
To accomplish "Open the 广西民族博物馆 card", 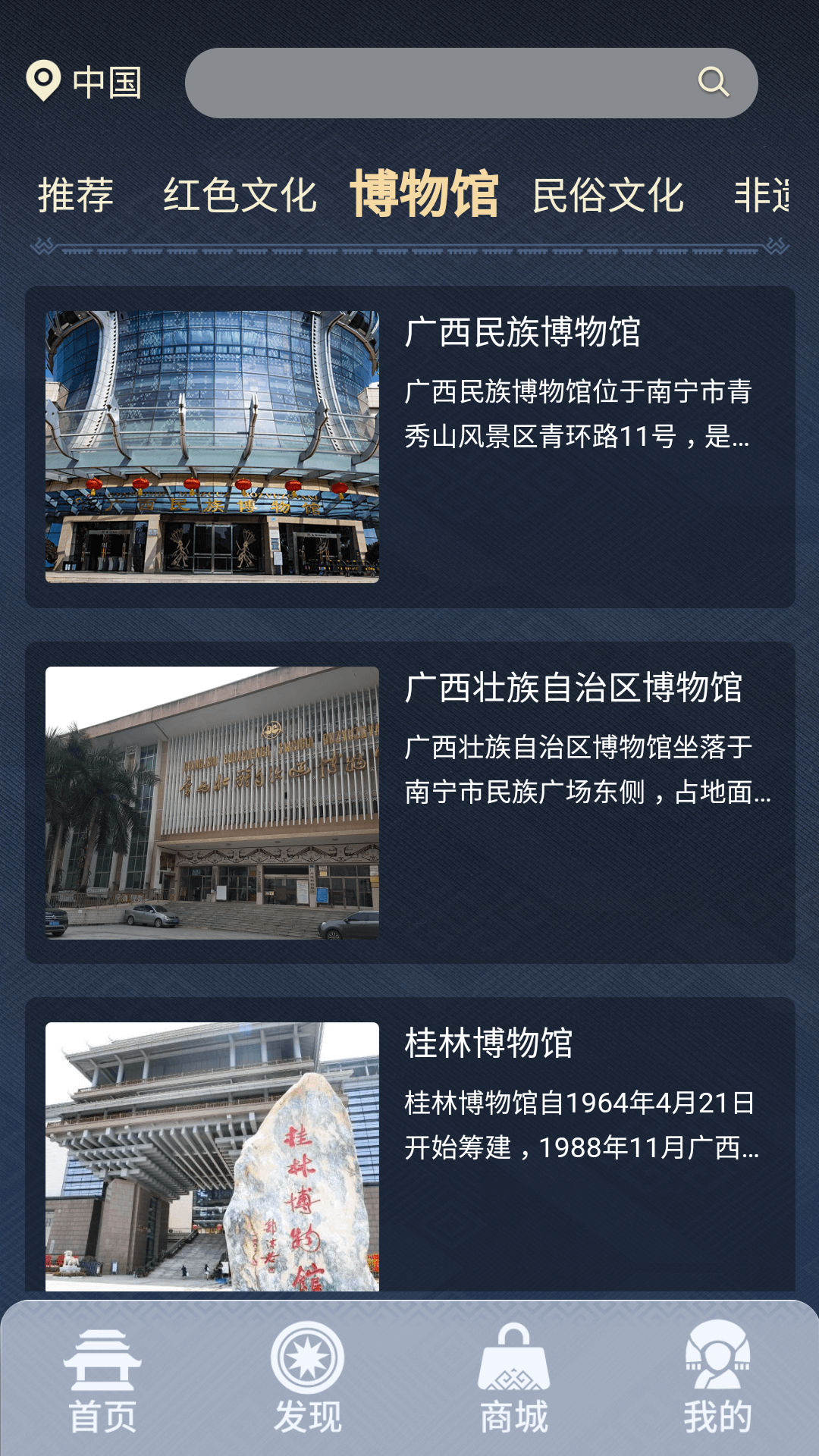I will [409, 447].
